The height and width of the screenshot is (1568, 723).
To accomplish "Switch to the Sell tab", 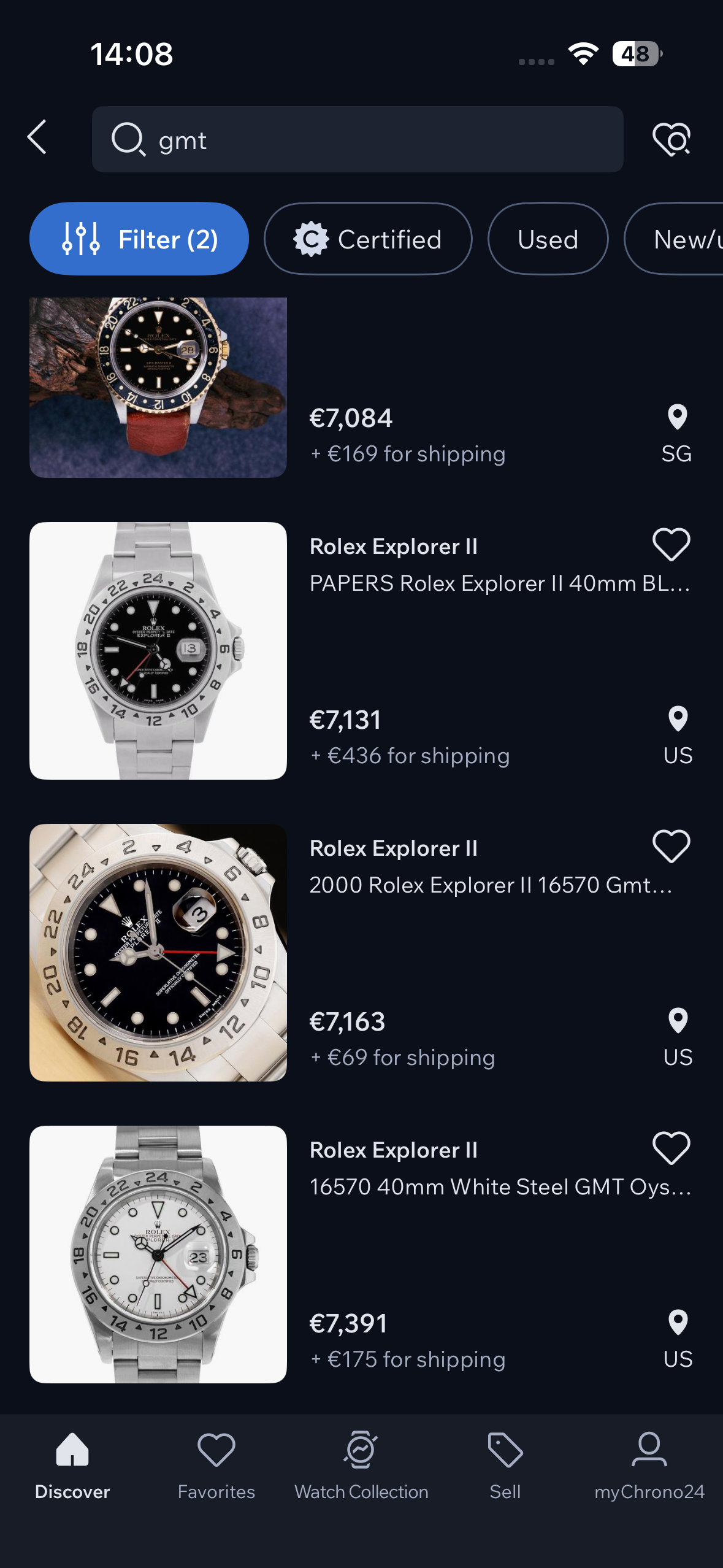I will 505,1466.
